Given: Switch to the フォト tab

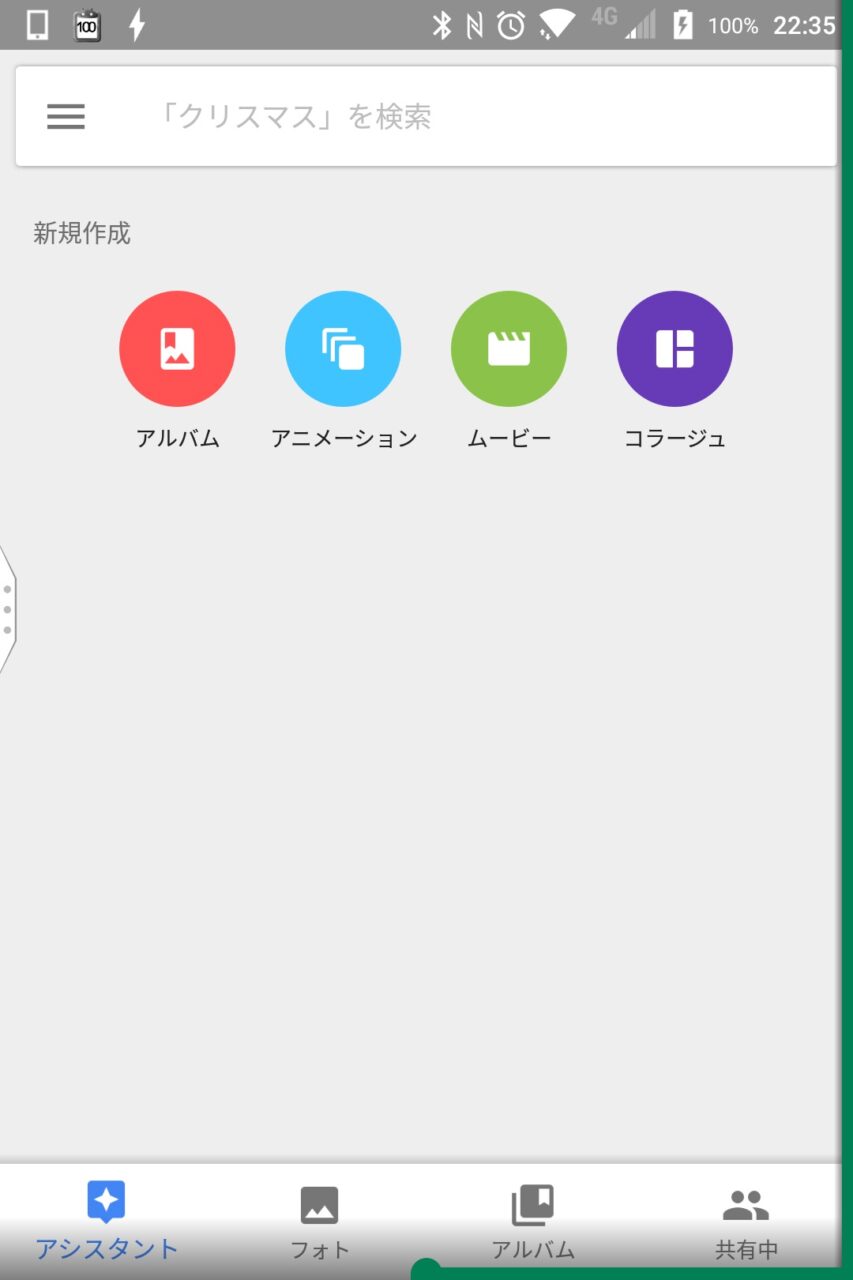Looking at the screenshot, I should (320, 1219).
